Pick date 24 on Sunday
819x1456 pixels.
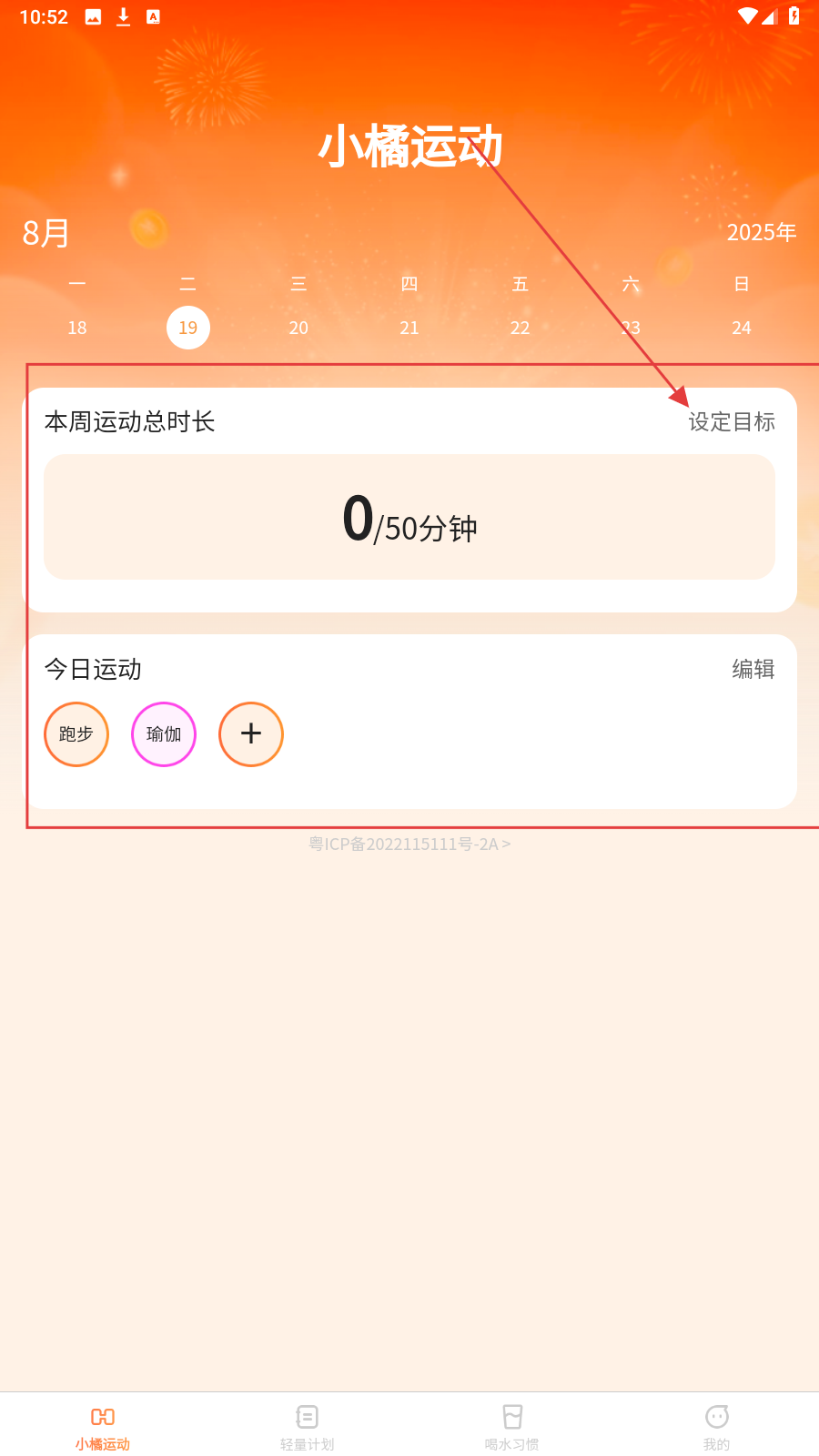pos(742,328)
